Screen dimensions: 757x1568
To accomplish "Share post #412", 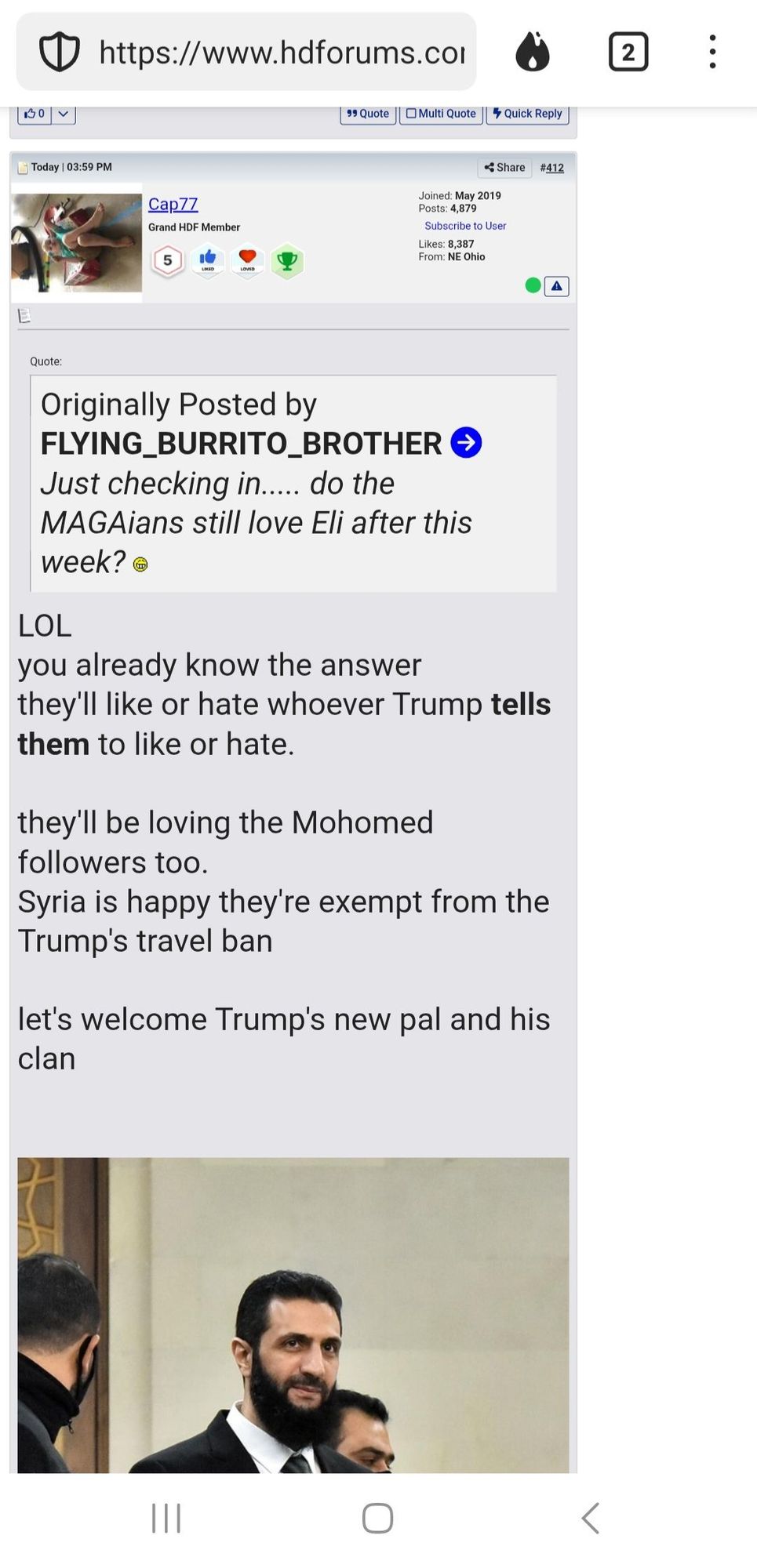I will point(504,167).
